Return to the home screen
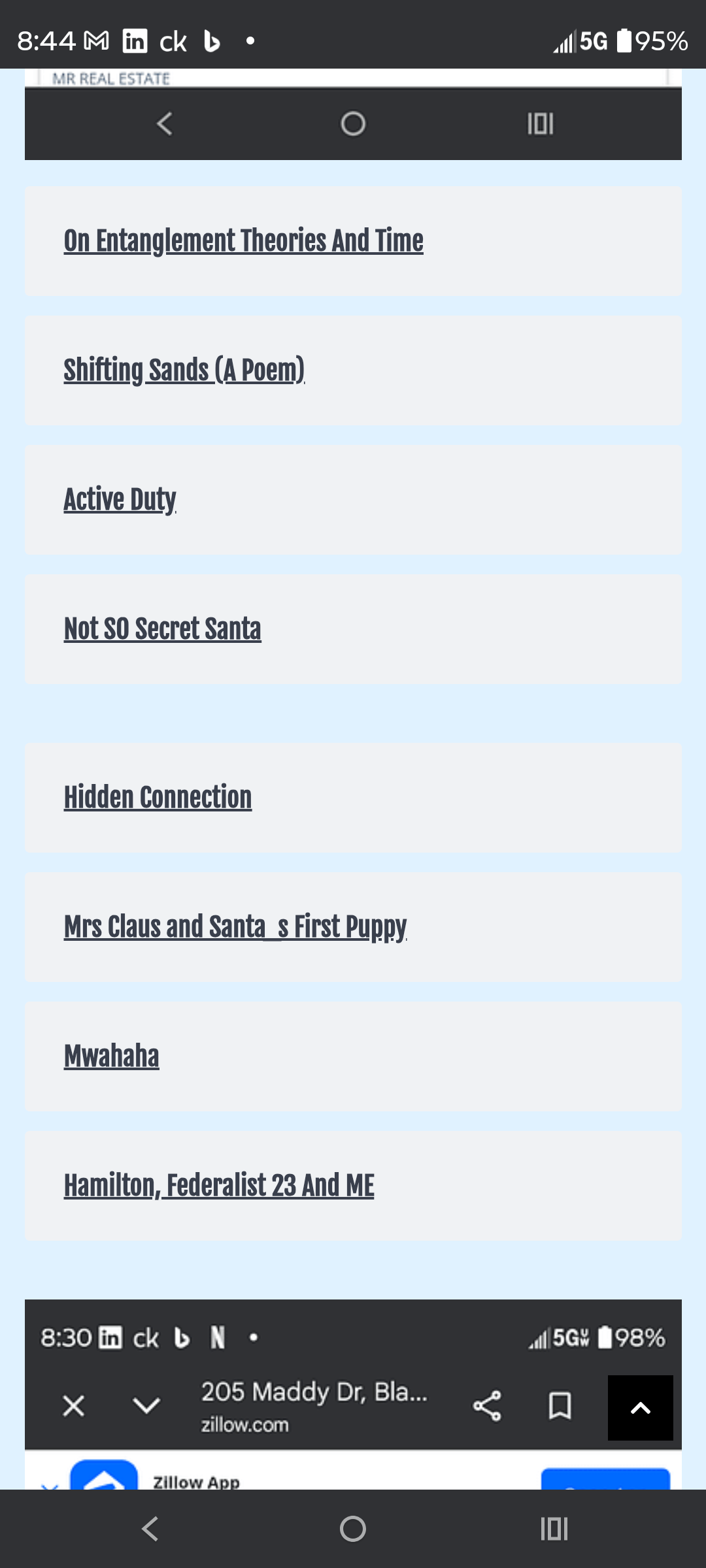Screen dimensions: 706x1568 [x=353, y=1529]
